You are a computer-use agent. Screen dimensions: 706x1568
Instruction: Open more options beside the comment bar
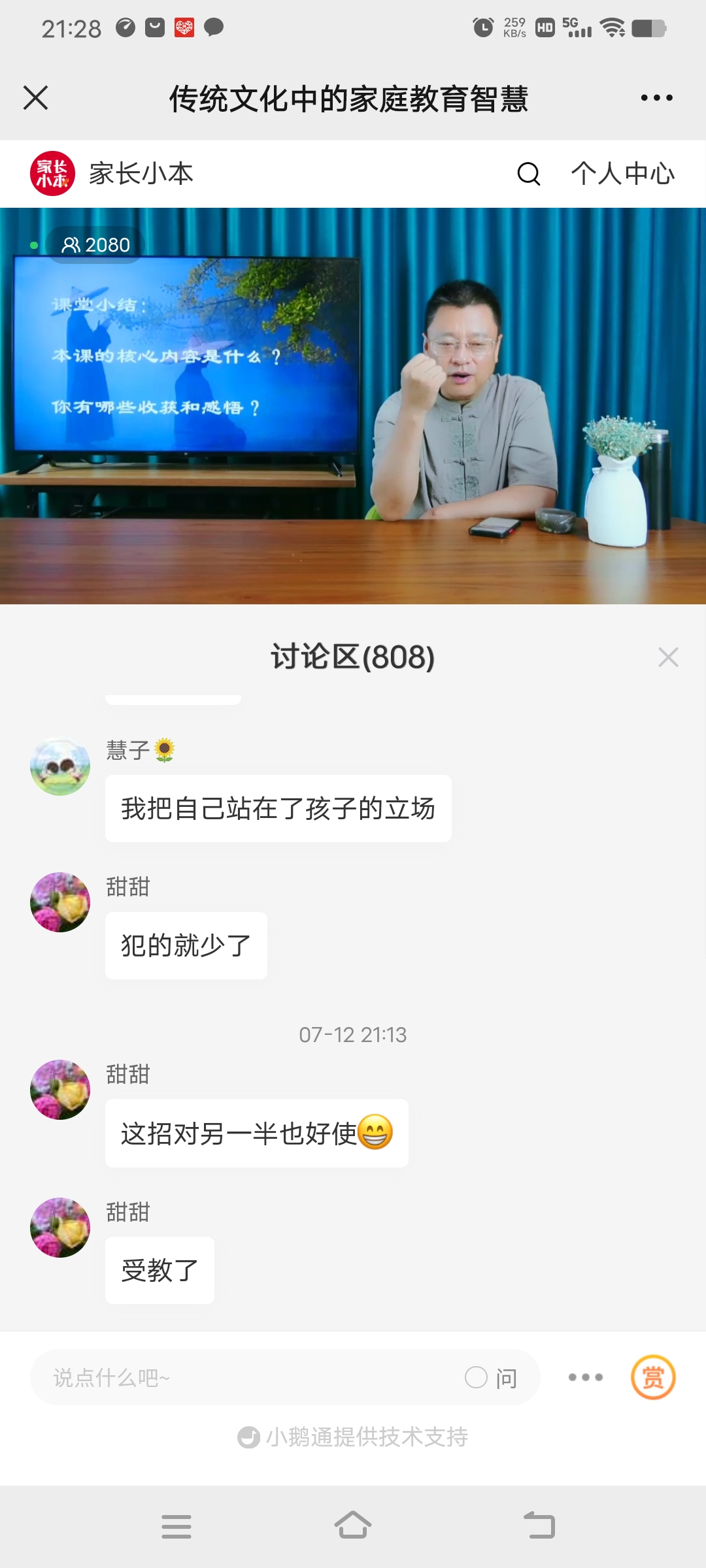pos(586,1377)
